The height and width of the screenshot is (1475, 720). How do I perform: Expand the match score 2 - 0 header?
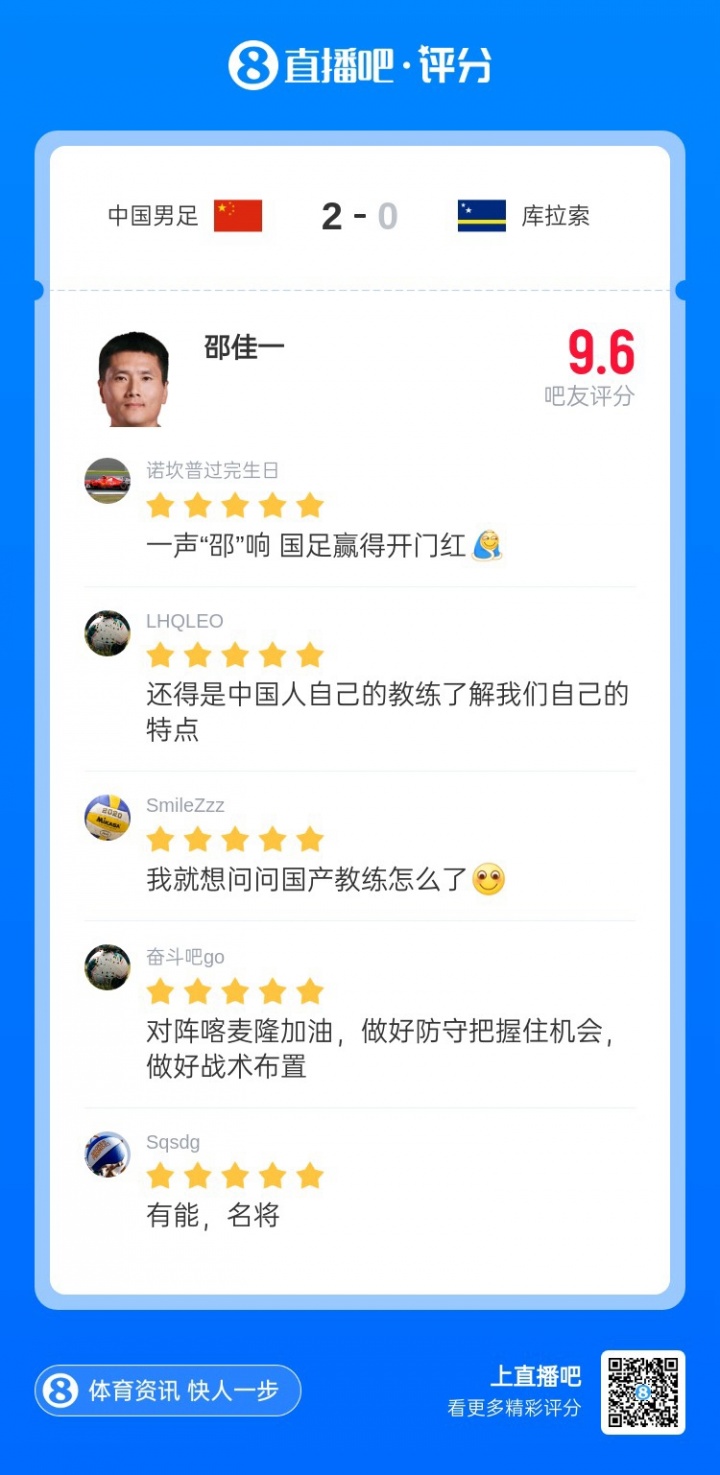(x=360, y=215)
